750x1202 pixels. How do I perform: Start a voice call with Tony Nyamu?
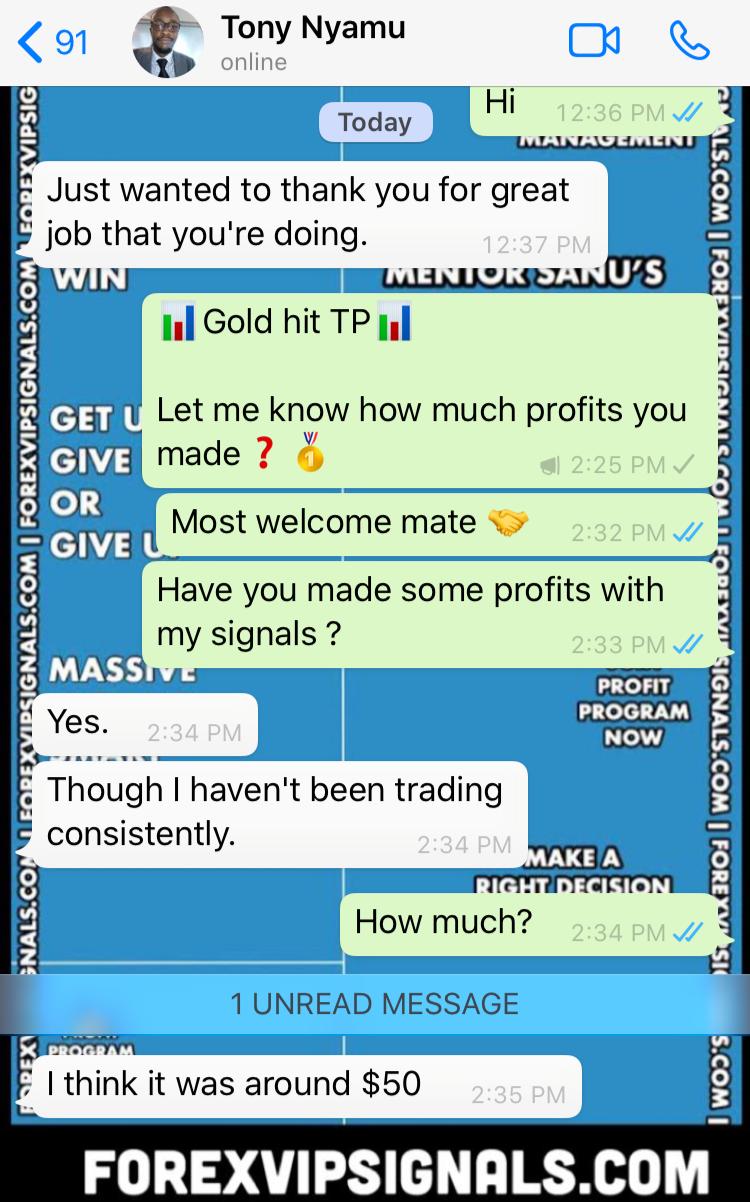click(x=689, y=41)
